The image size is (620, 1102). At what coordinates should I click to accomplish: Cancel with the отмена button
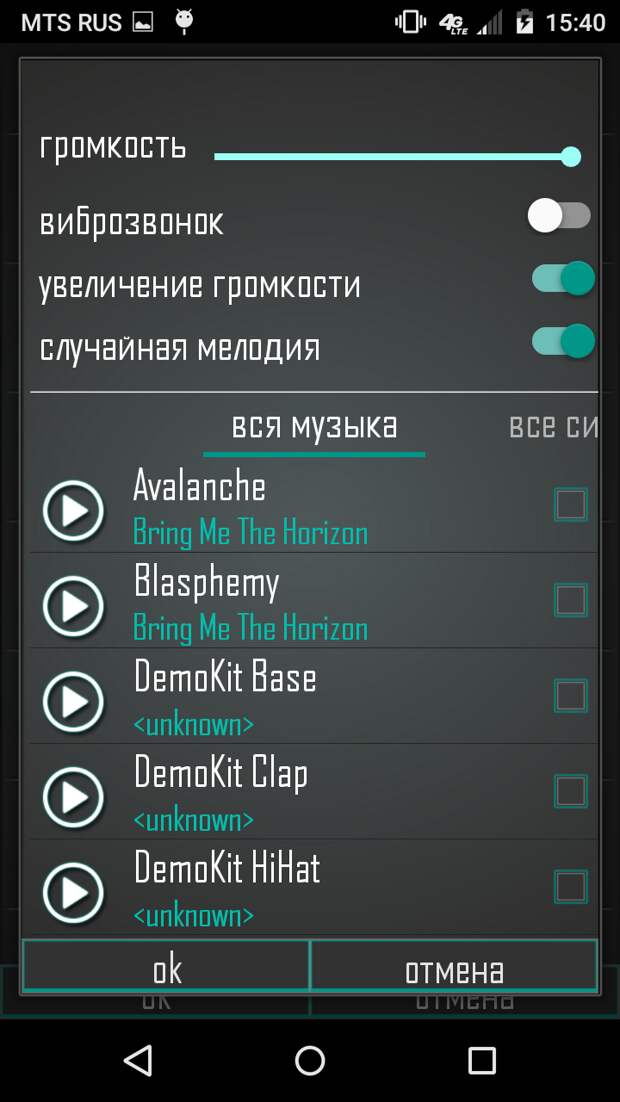pos(454,967)
